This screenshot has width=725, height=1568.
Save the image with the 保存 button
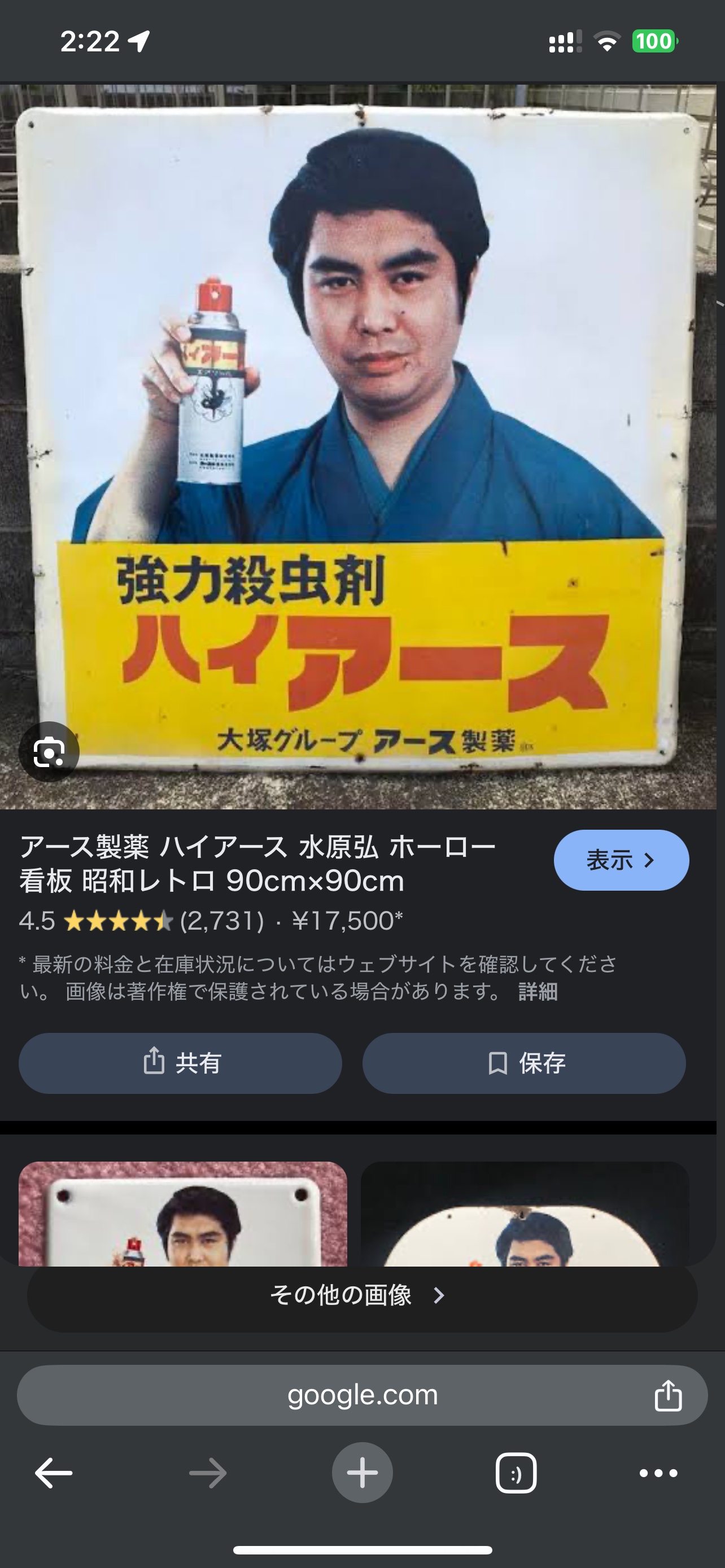pyautogui.click(x=524, y=1063)
